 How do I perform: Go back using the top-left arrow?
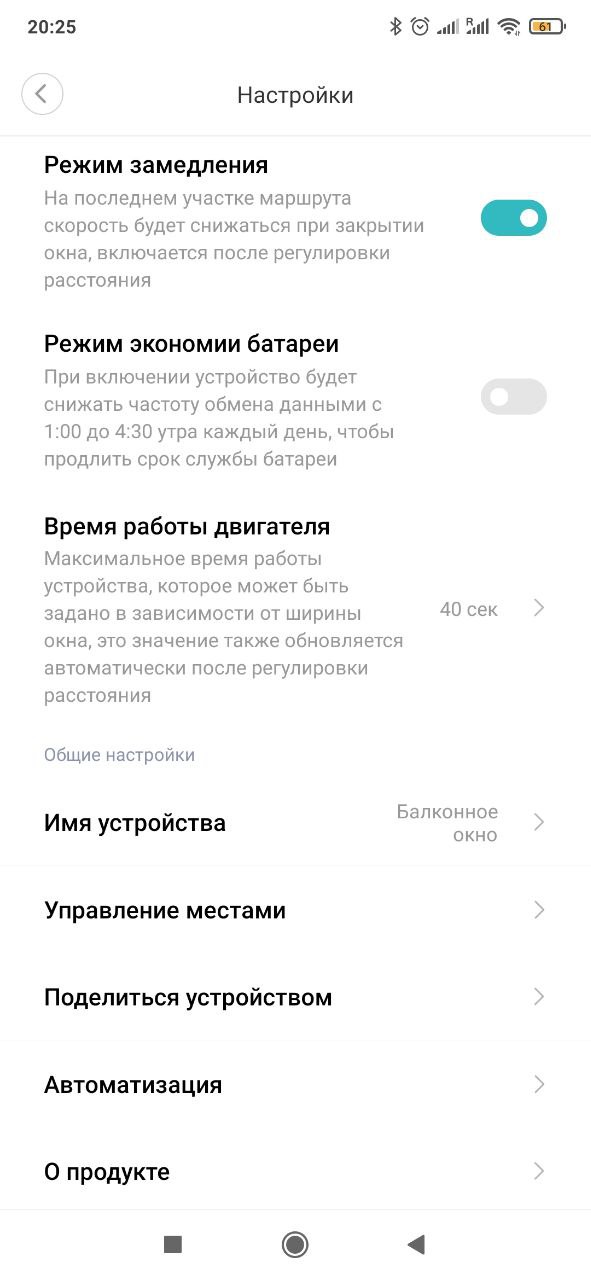point(42,94)
